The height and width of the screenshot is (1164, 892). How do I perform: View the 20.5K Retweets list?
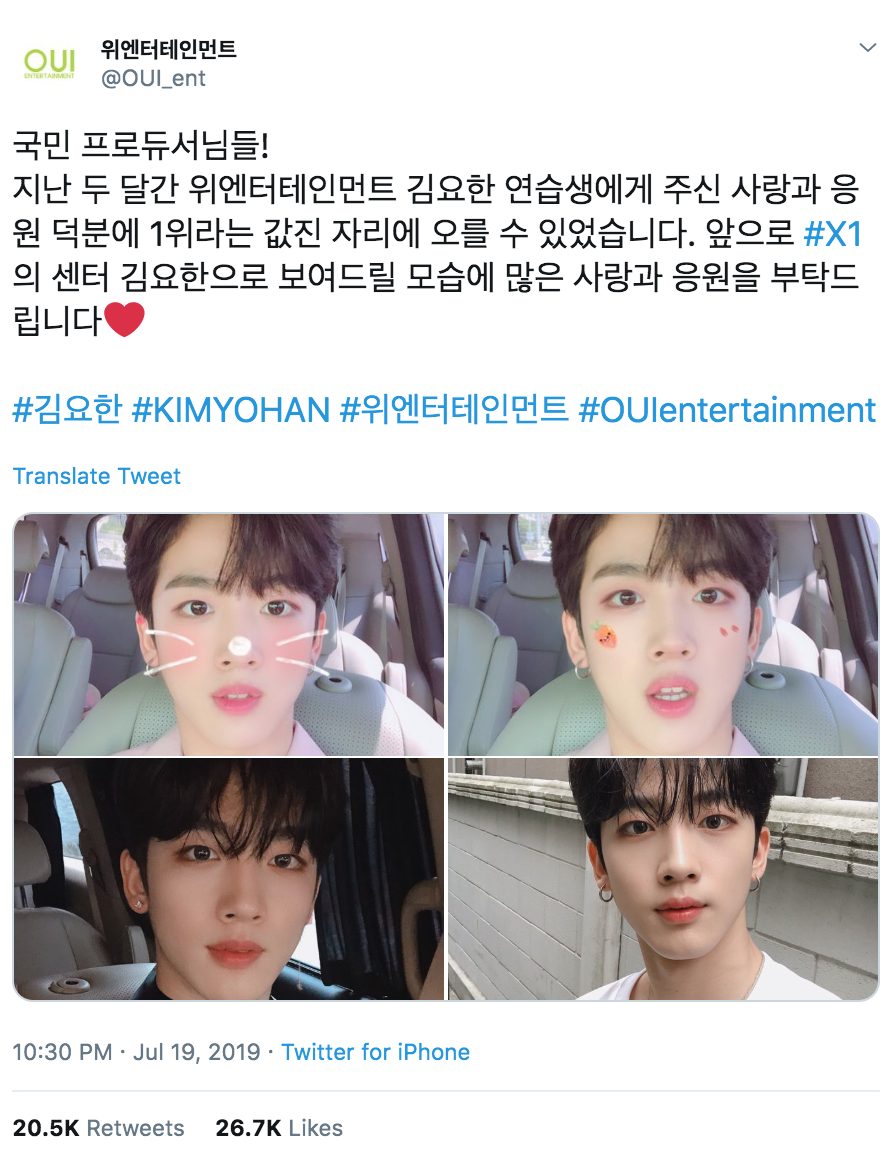tap(99, 1128)
